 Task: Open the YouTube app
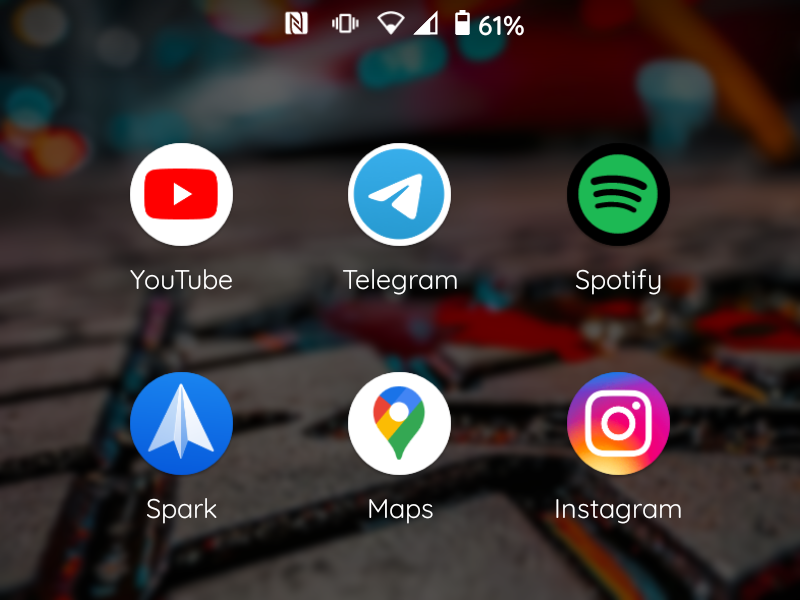coord(181,195)
